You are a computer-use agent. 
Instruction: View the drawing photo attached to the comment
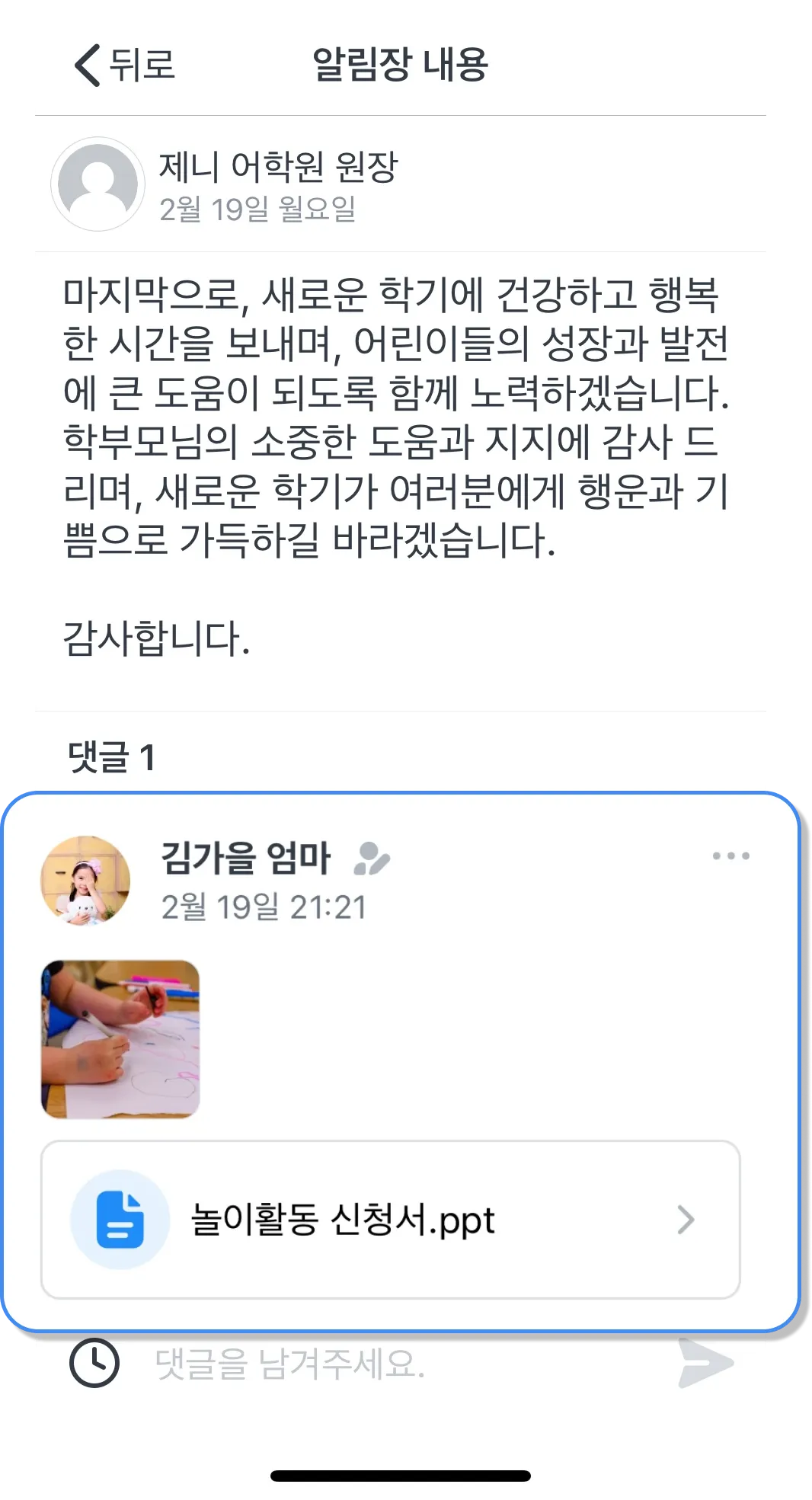[x=120, y=1039]
